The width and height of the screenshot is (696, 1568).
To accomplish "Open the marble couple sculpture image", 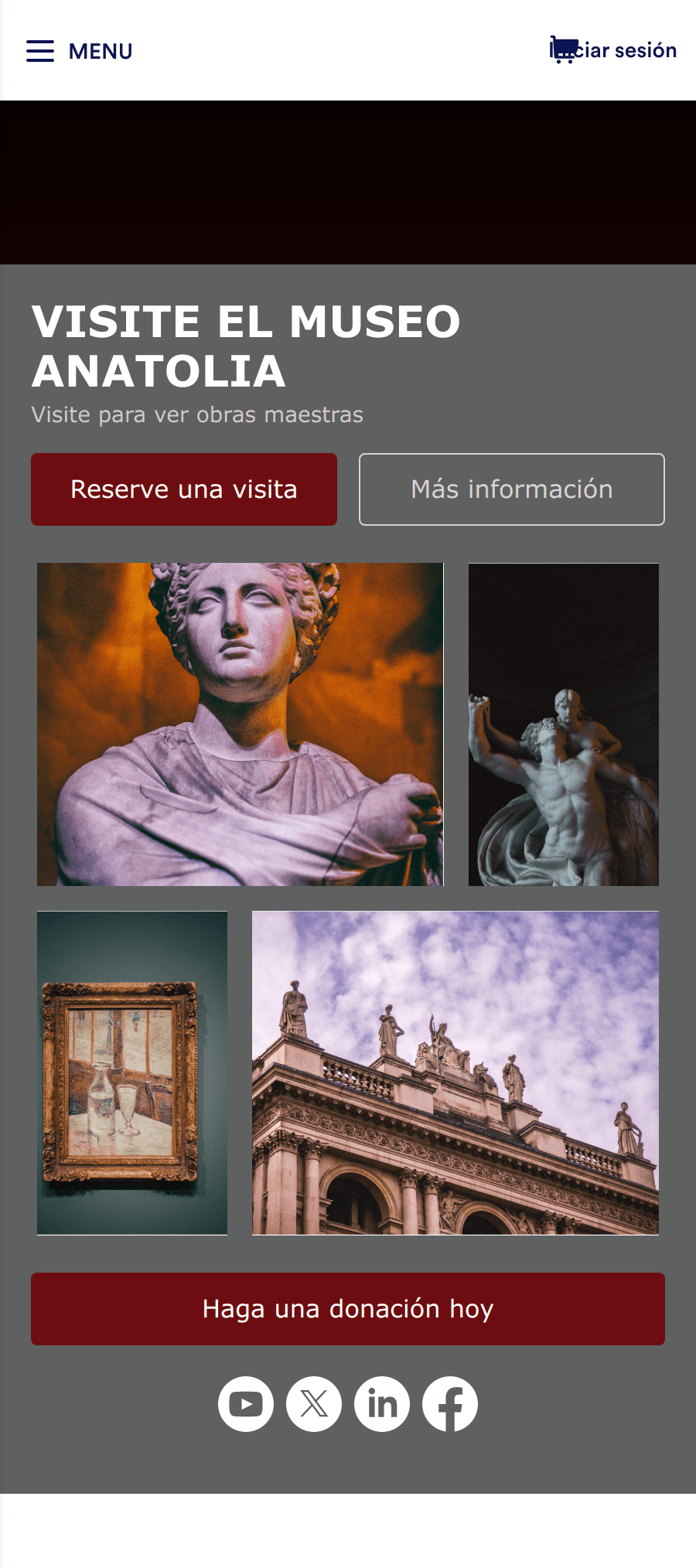I will 563,724.
